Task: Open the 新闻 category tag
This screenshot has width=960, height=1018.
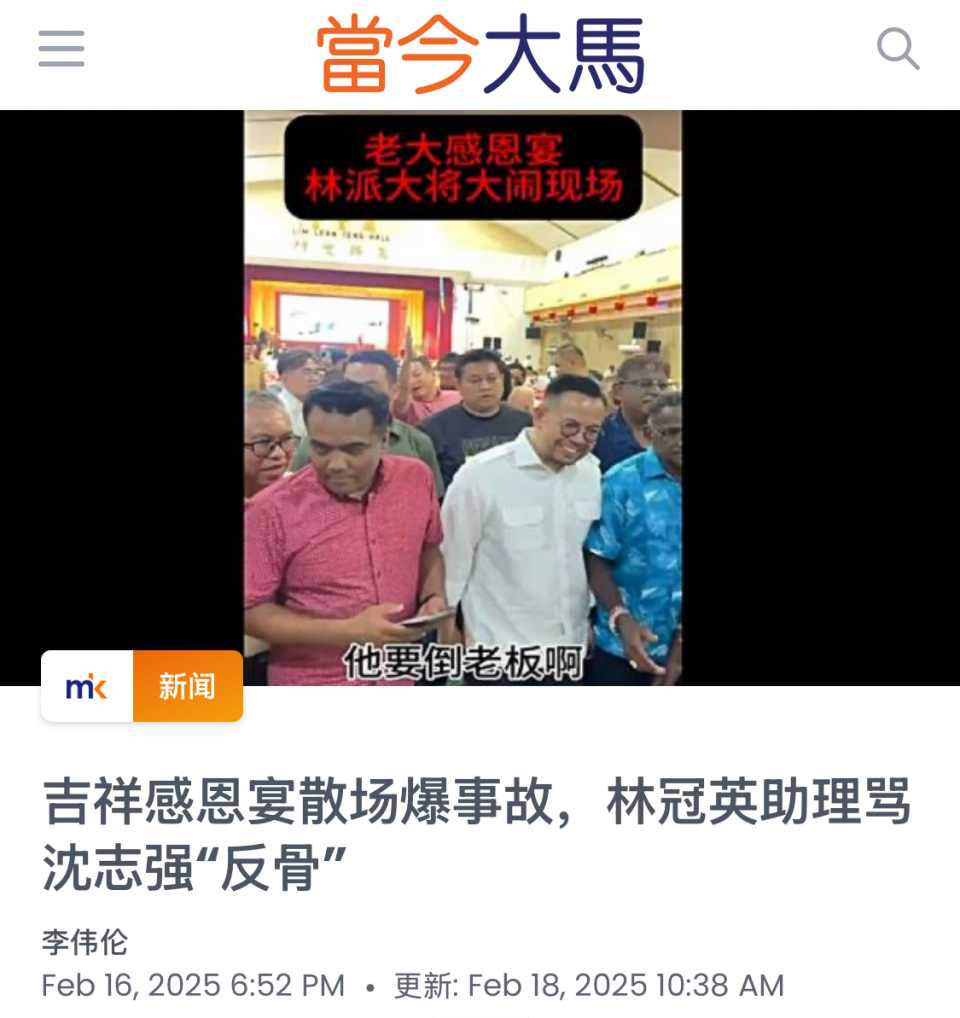Action: click(187, 687)
